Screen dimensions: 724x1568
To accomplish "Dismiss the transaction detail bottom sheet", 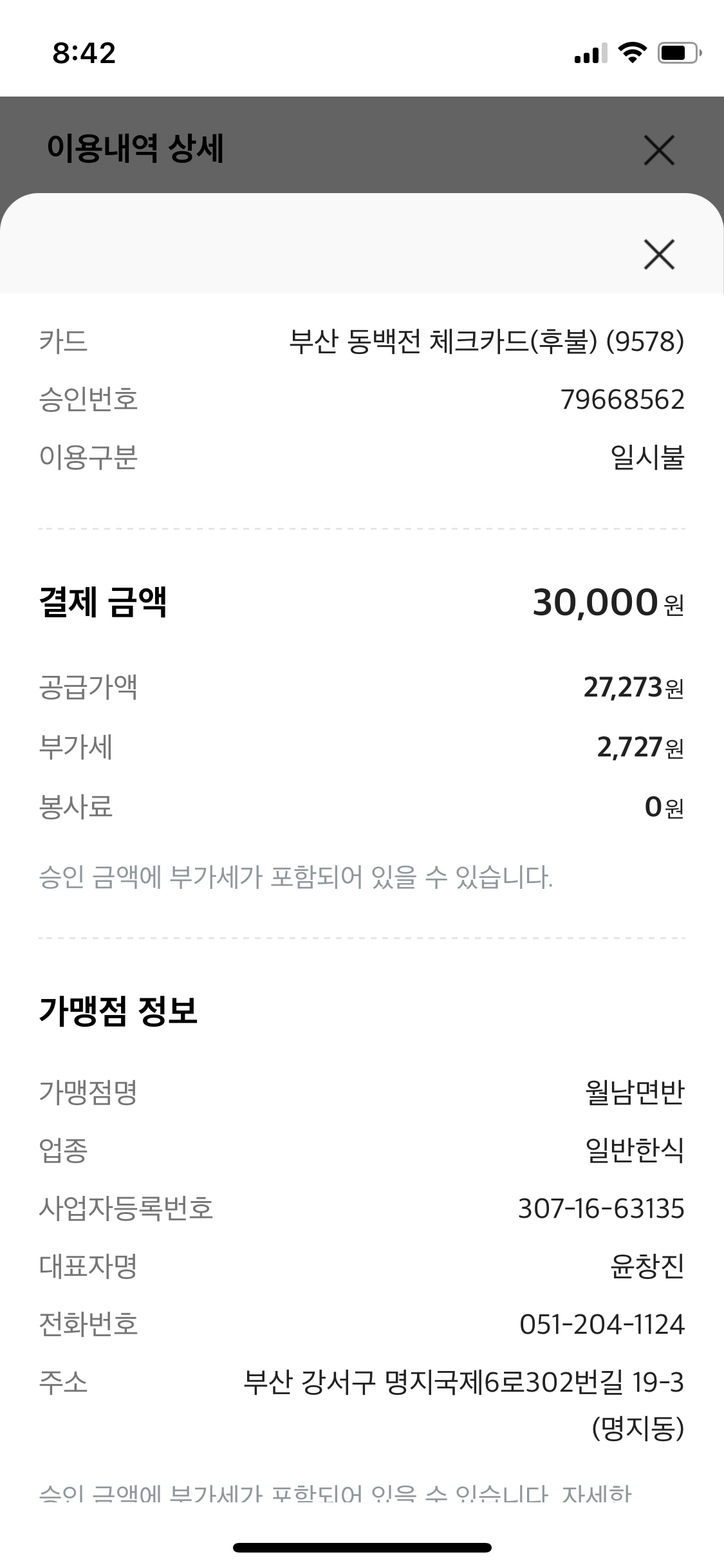I will 659,254.
